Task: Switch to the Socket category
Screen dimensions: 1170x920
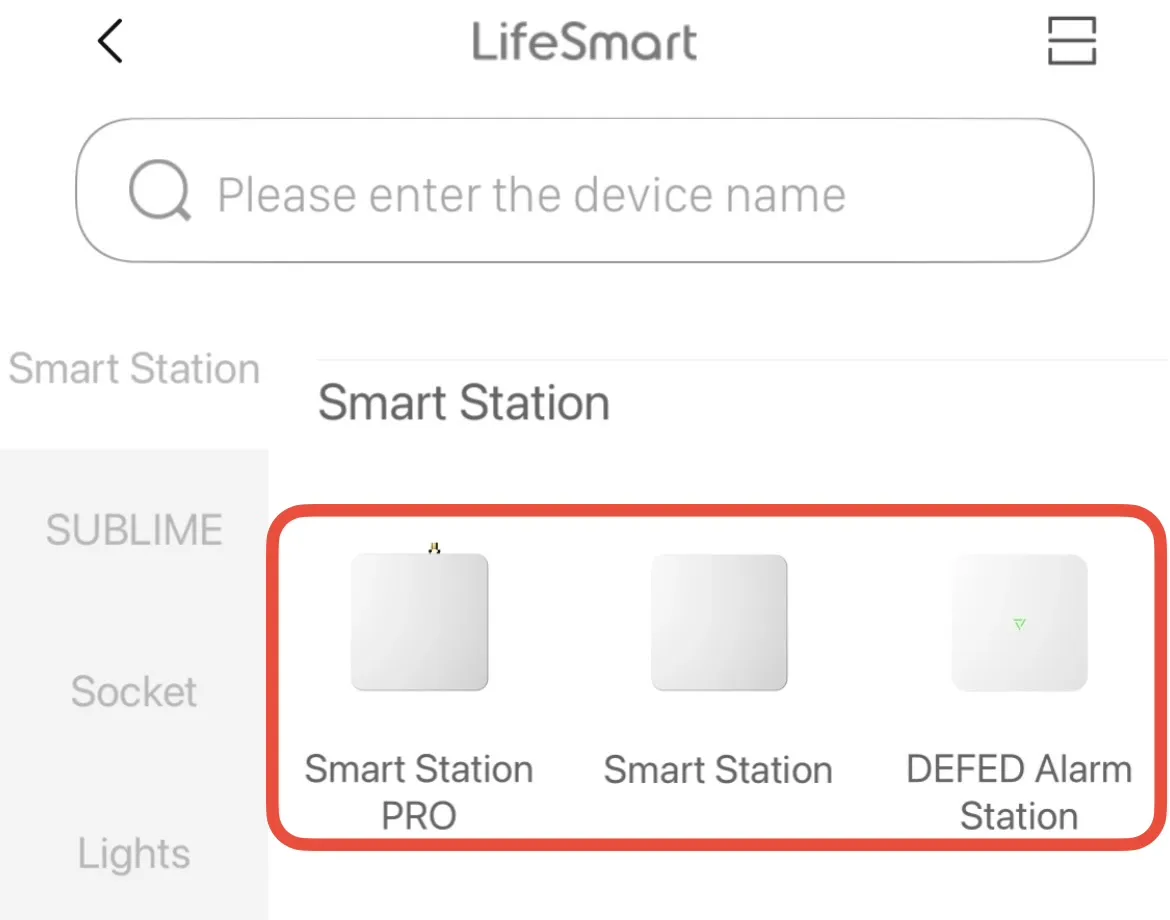Action: point(134,692)
